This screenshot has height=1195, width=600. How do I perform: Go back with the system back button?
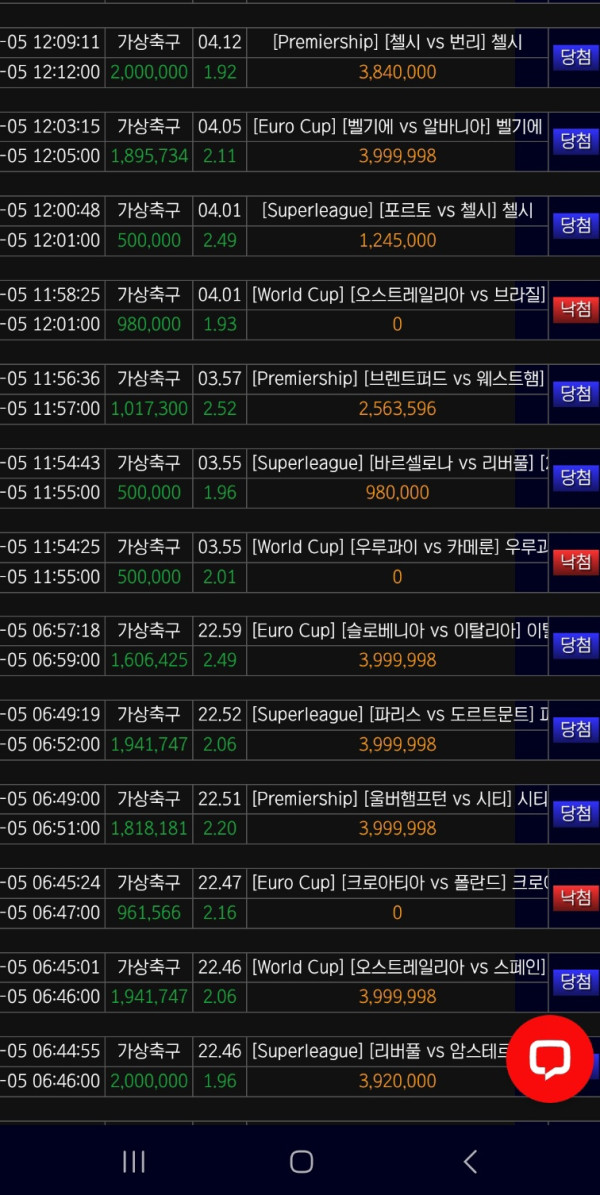point(470,1161)
